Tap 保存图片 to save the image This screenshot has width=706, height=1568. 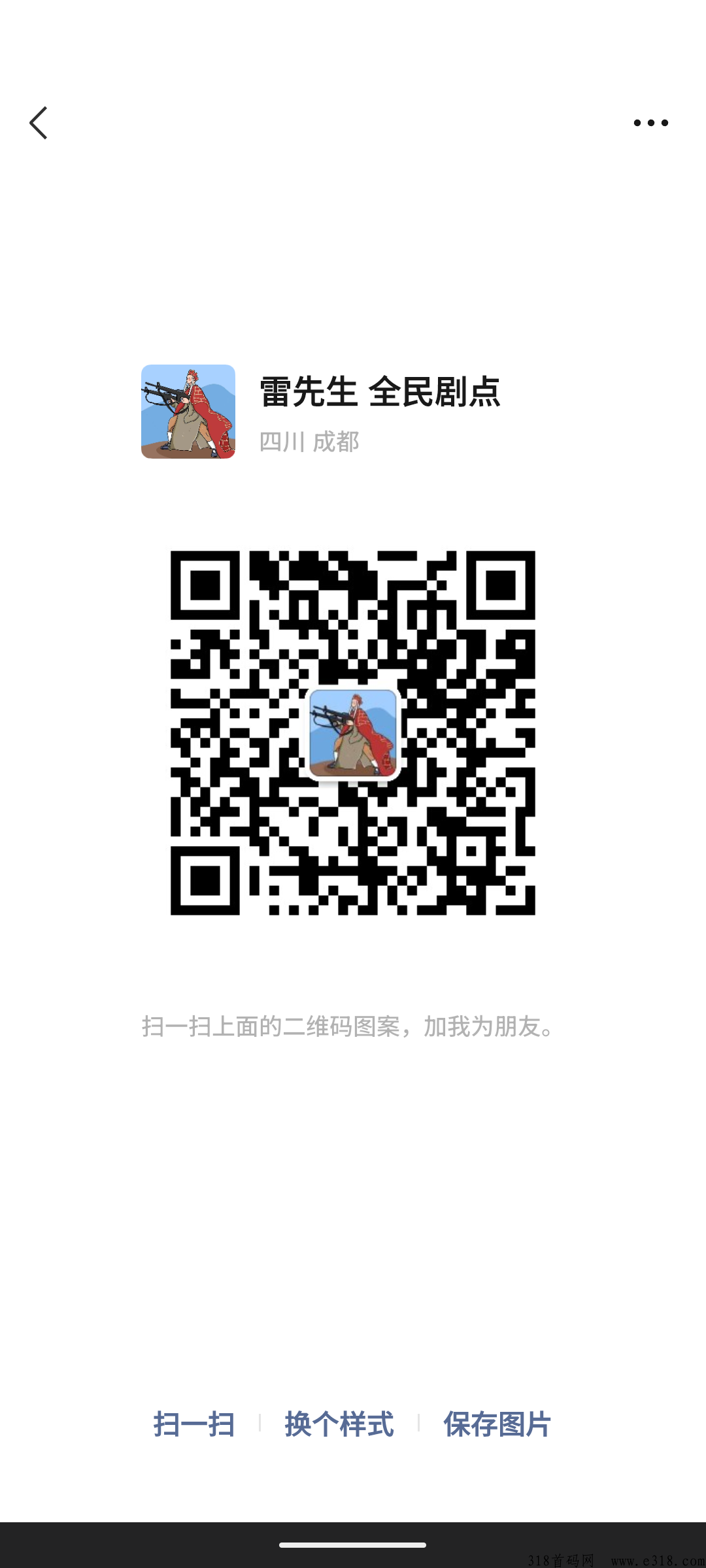pos(497,1424)
